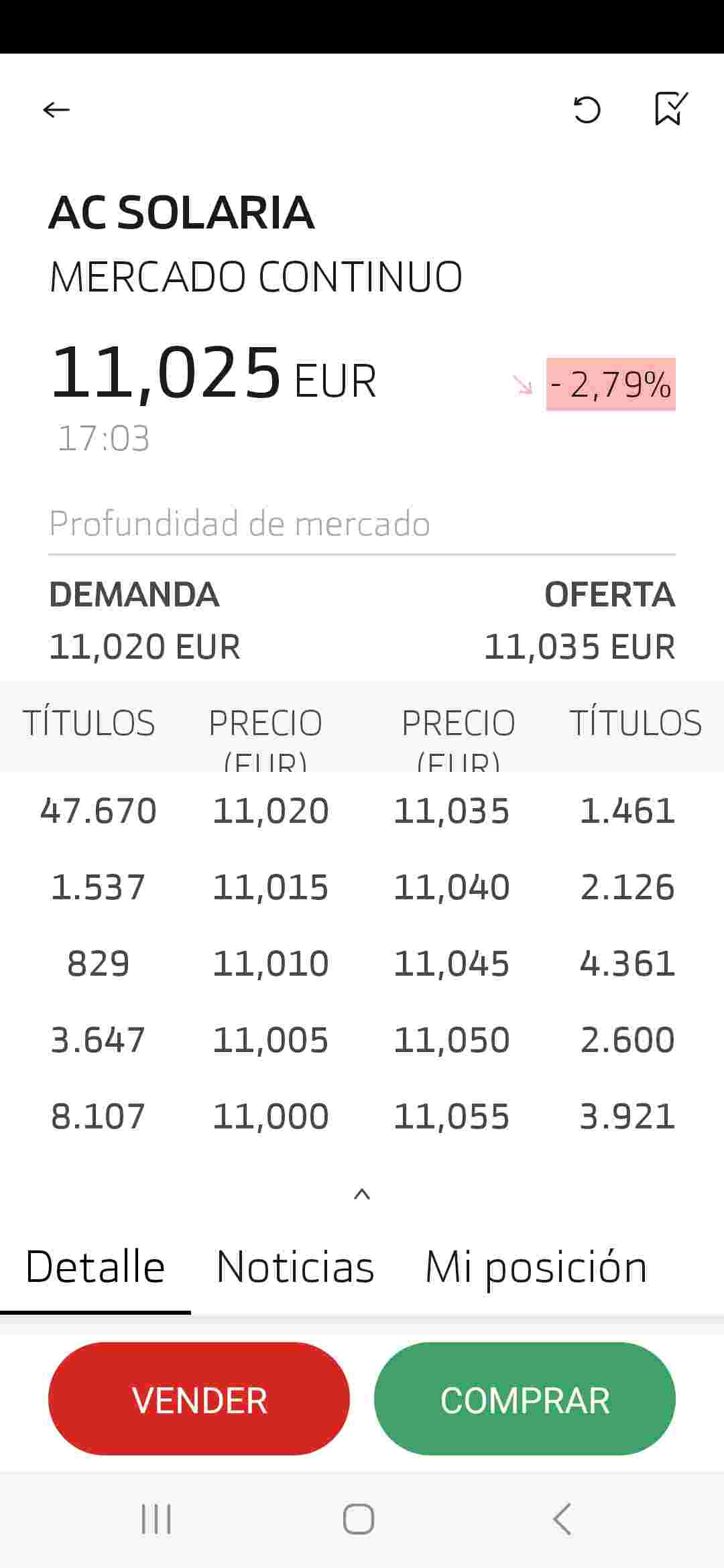Open recent apps from navigation bar
The width and height of the screenshot is (724, 1568).
click(x=156, y=1519)
